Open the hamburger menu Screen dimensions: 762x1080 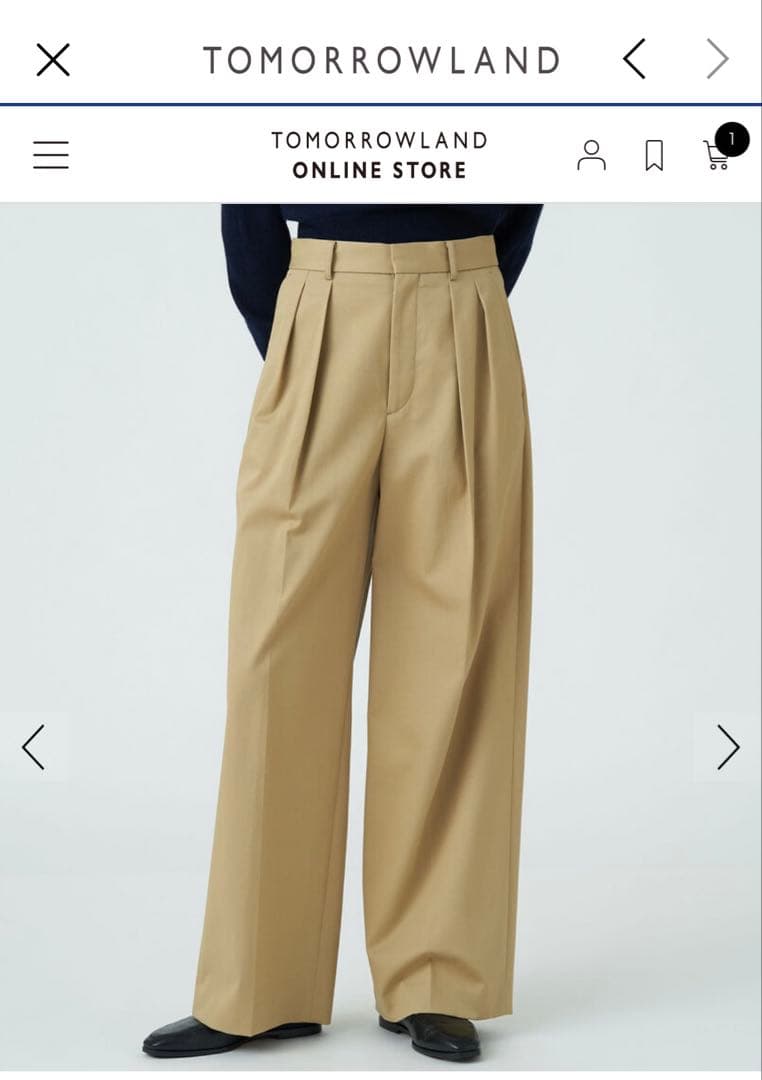coord(51,155)
